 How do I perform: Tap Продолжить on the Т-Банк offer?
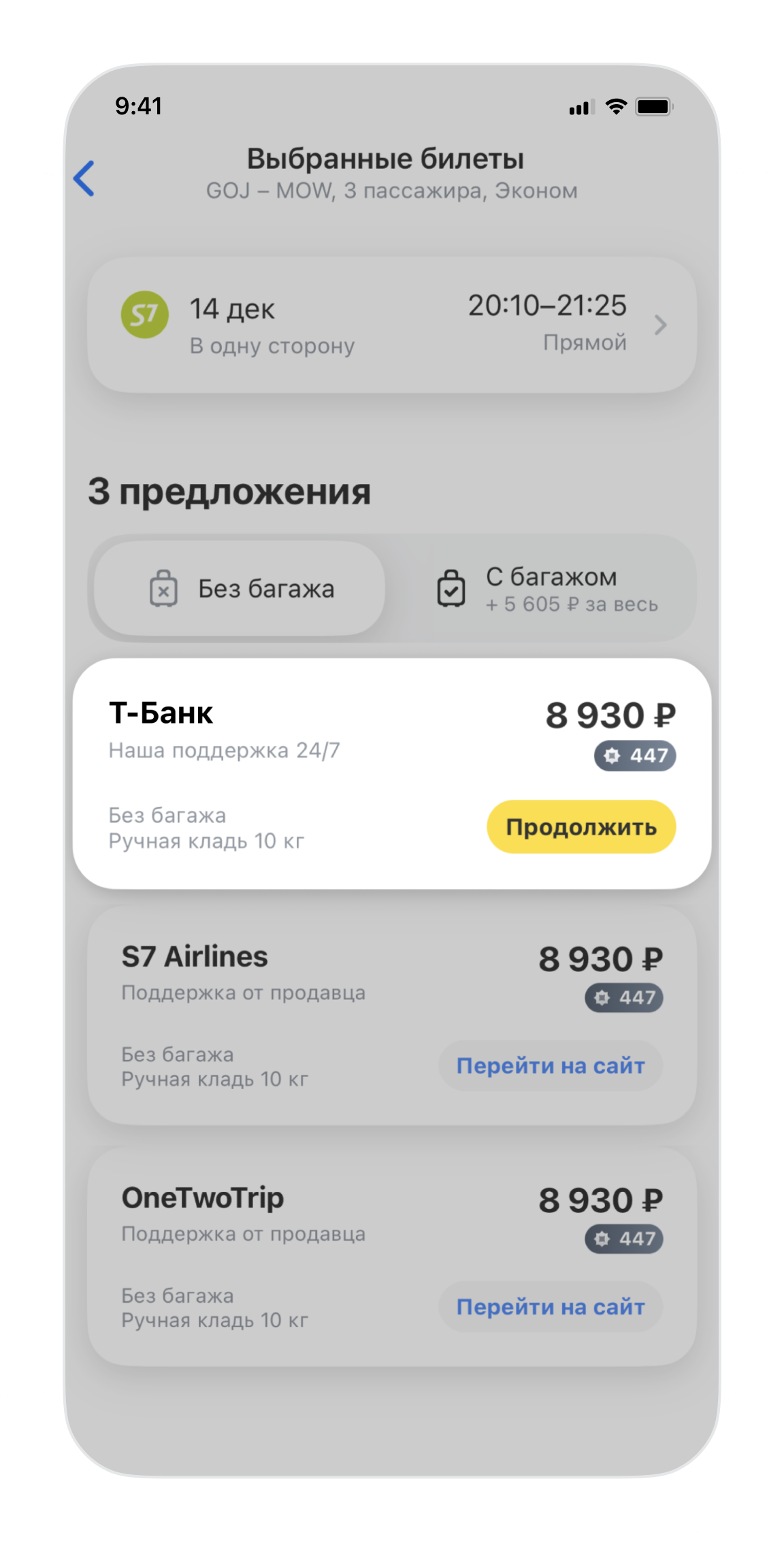pyautogui.click(x=581, y=827)
